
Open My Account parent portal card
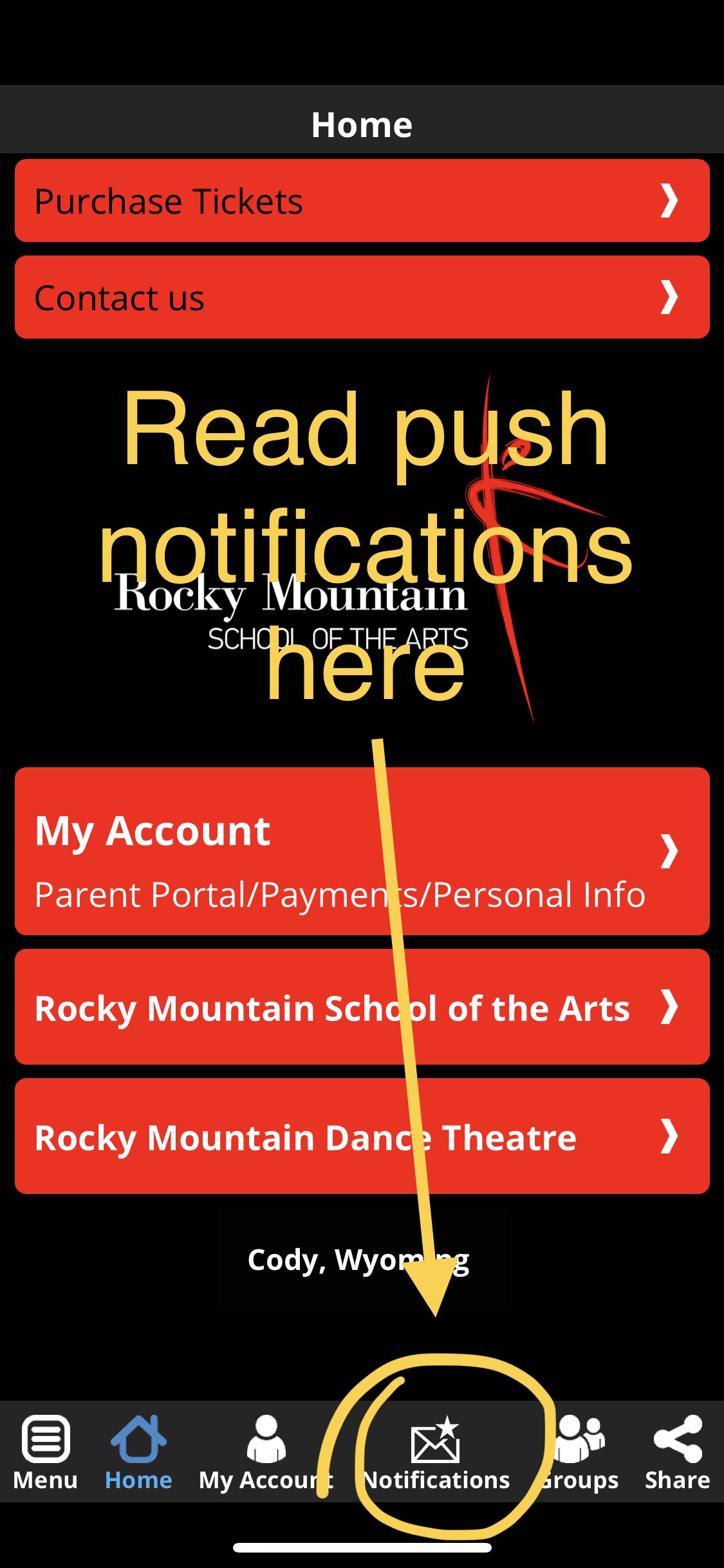click(362, 851)
